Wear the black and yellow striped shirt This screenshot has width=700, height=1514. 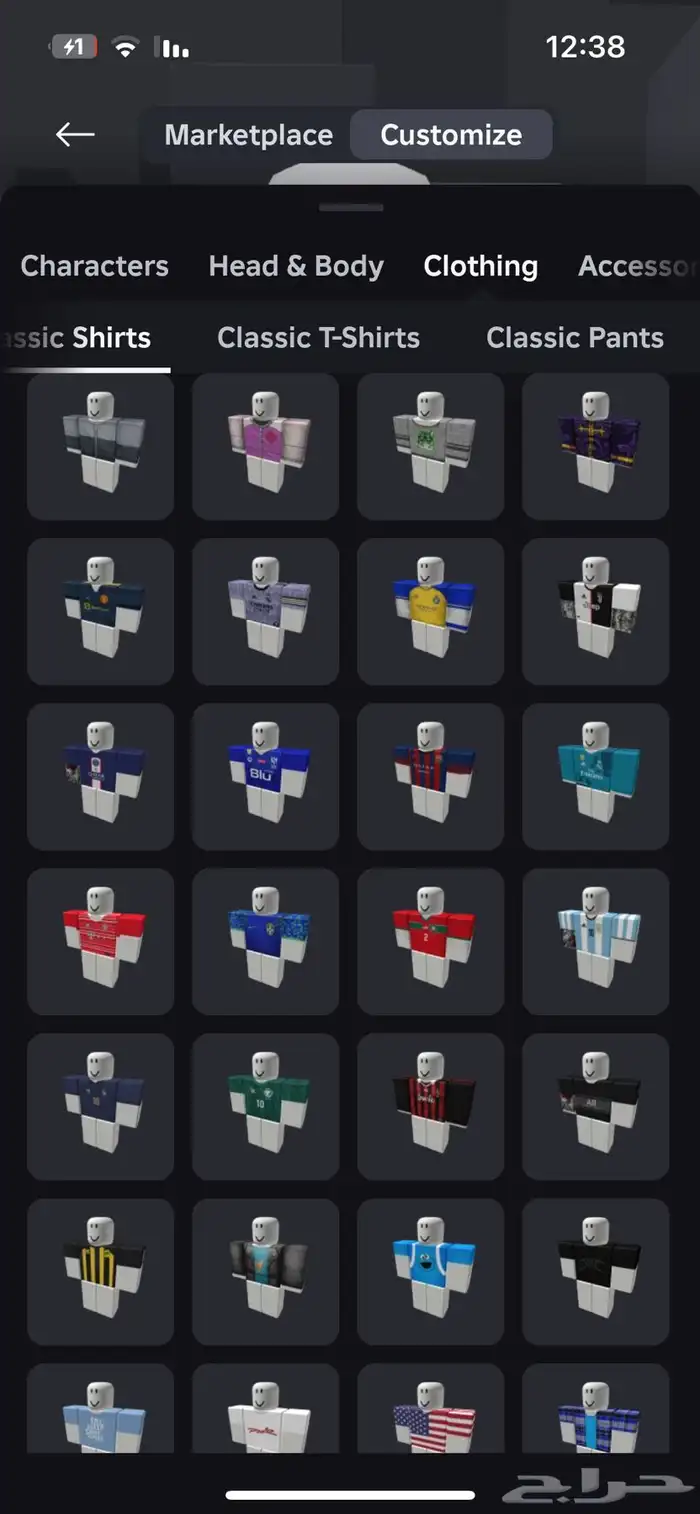100,1271
